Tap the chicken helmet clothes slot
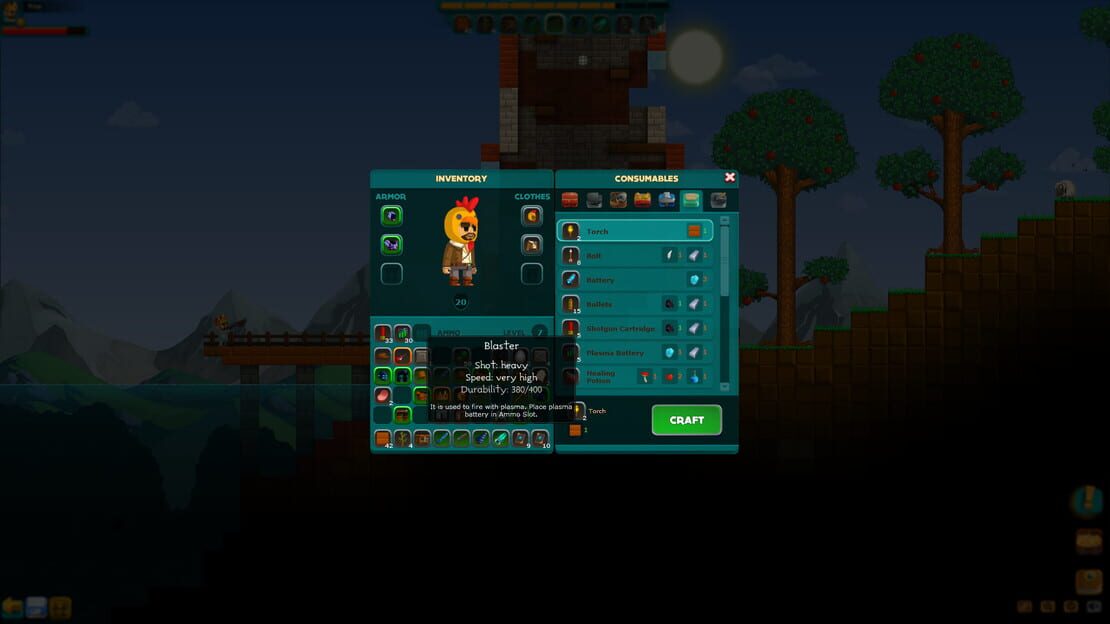Image resolution: width=1110 pixels, height=624 pixels. (532, 215)
